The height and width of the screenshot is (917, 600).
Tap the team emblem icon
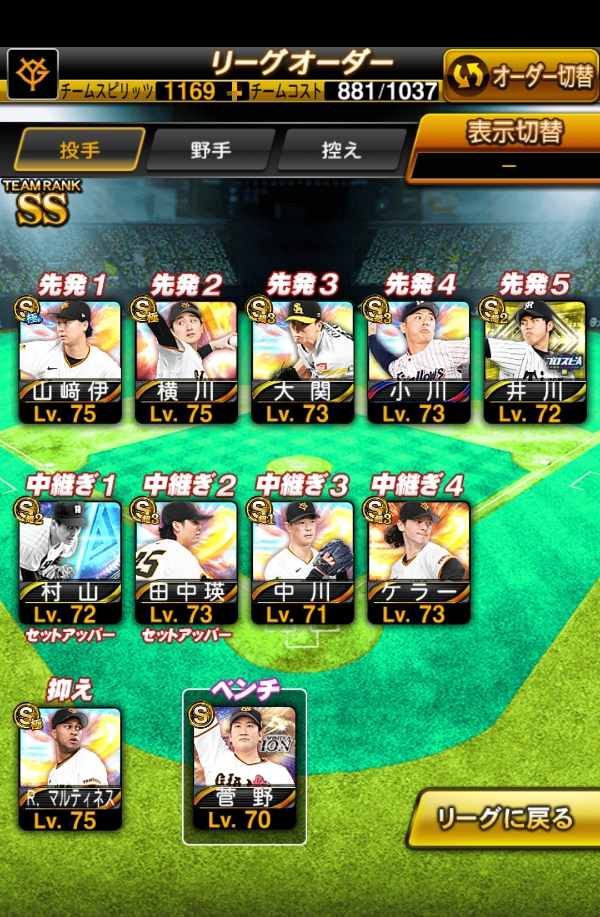(x=33, y=74)
